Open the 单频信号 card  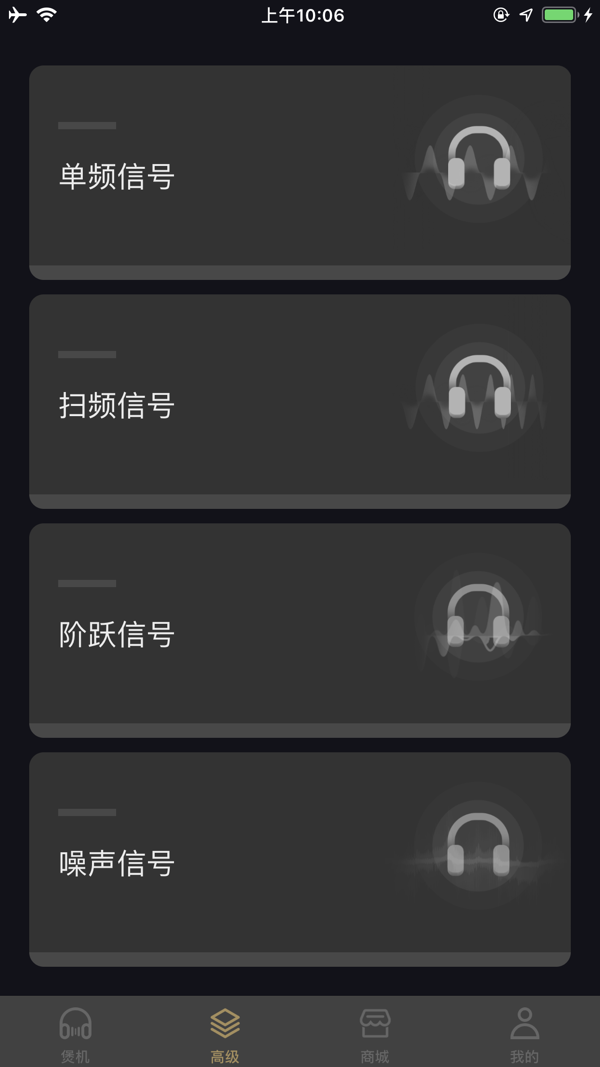pos(299,172)
